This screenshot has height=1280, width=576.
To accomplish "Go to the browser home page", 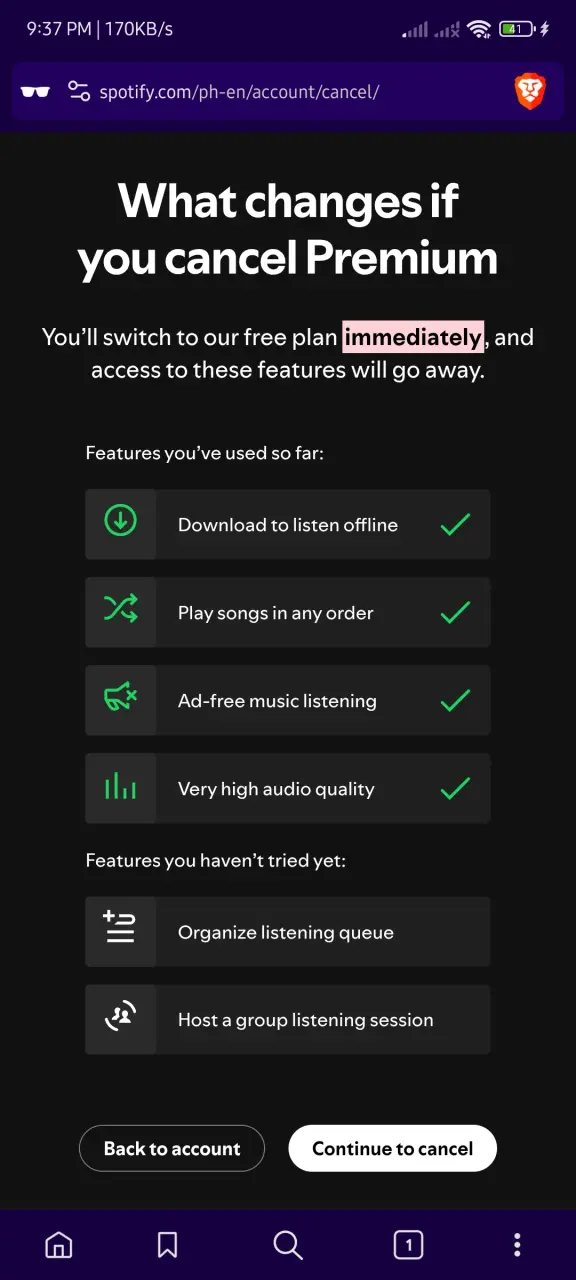I will (x=59, y=1245).
